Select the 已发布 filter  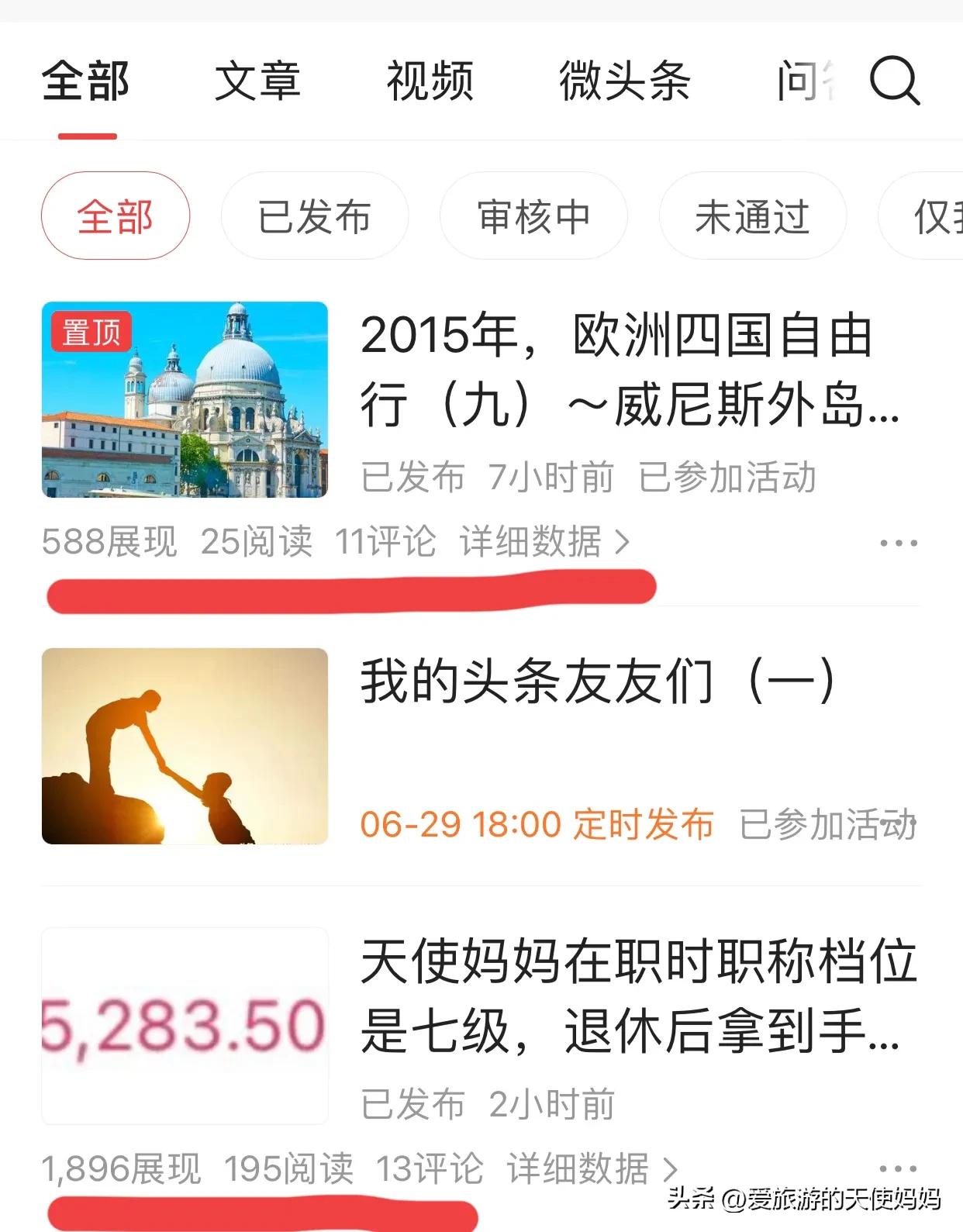tap(315, 217)
